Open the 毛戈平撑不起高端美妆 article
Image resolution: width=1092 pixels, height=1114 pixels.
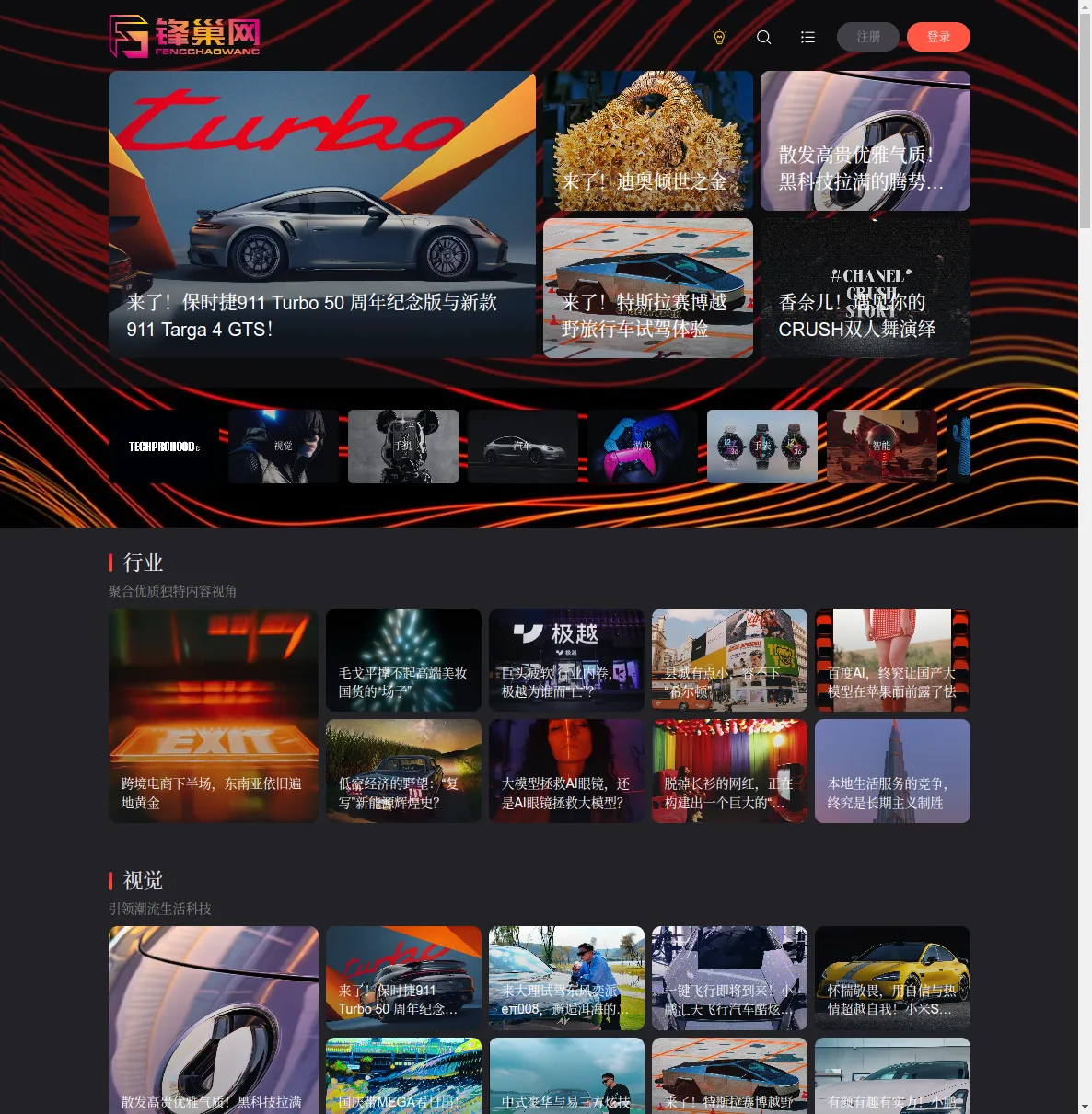[x=403, y=660]
